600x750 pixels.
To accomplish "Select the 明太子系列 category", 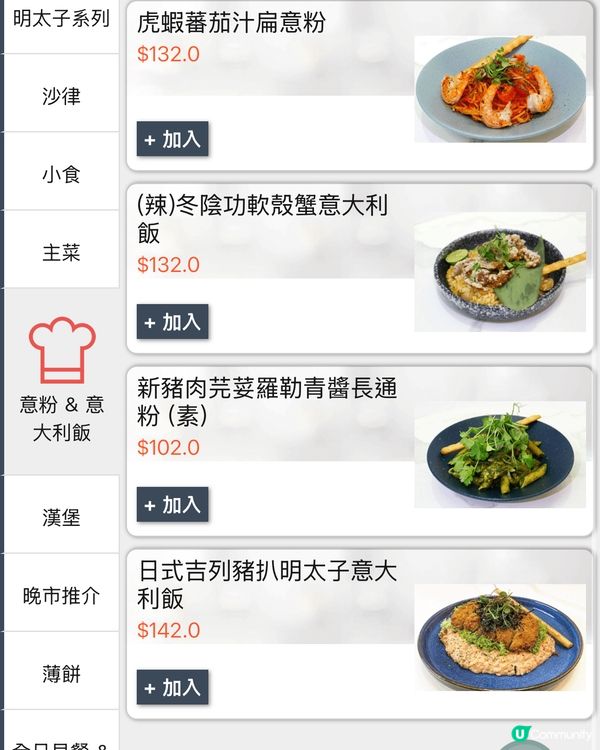I will coord(61,20).
